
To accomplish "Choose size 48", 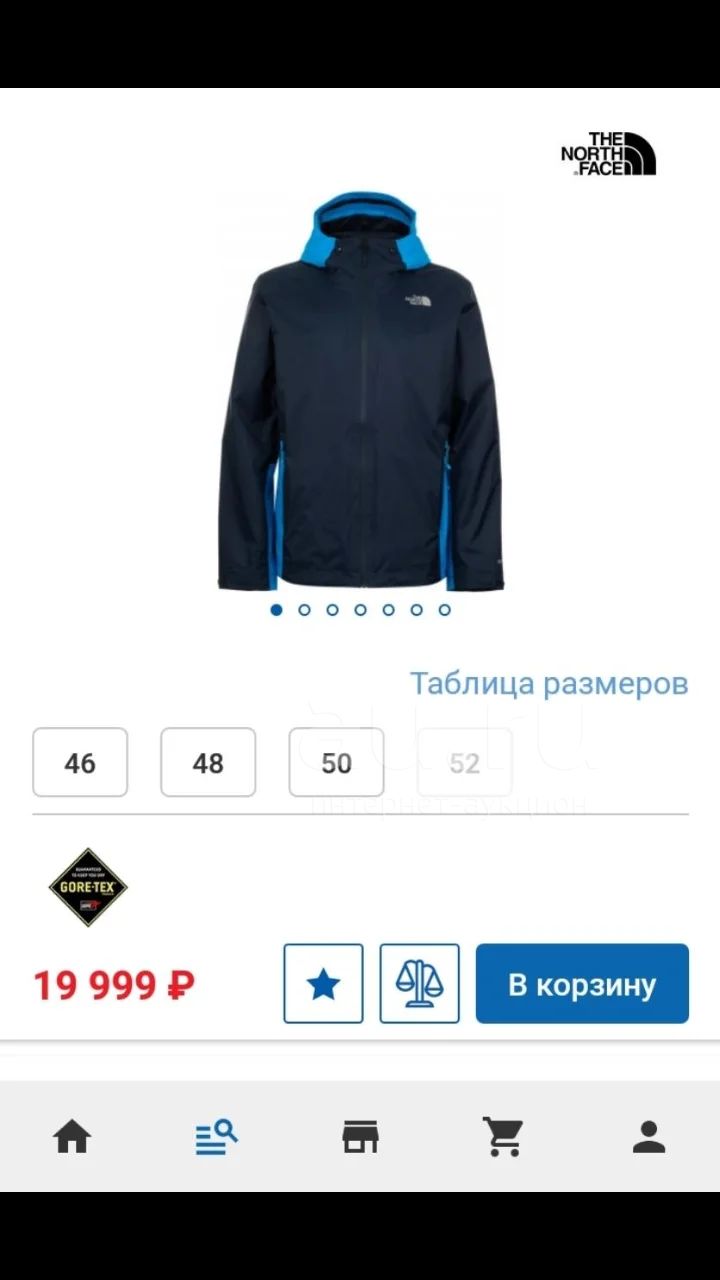I will [208, 763].
